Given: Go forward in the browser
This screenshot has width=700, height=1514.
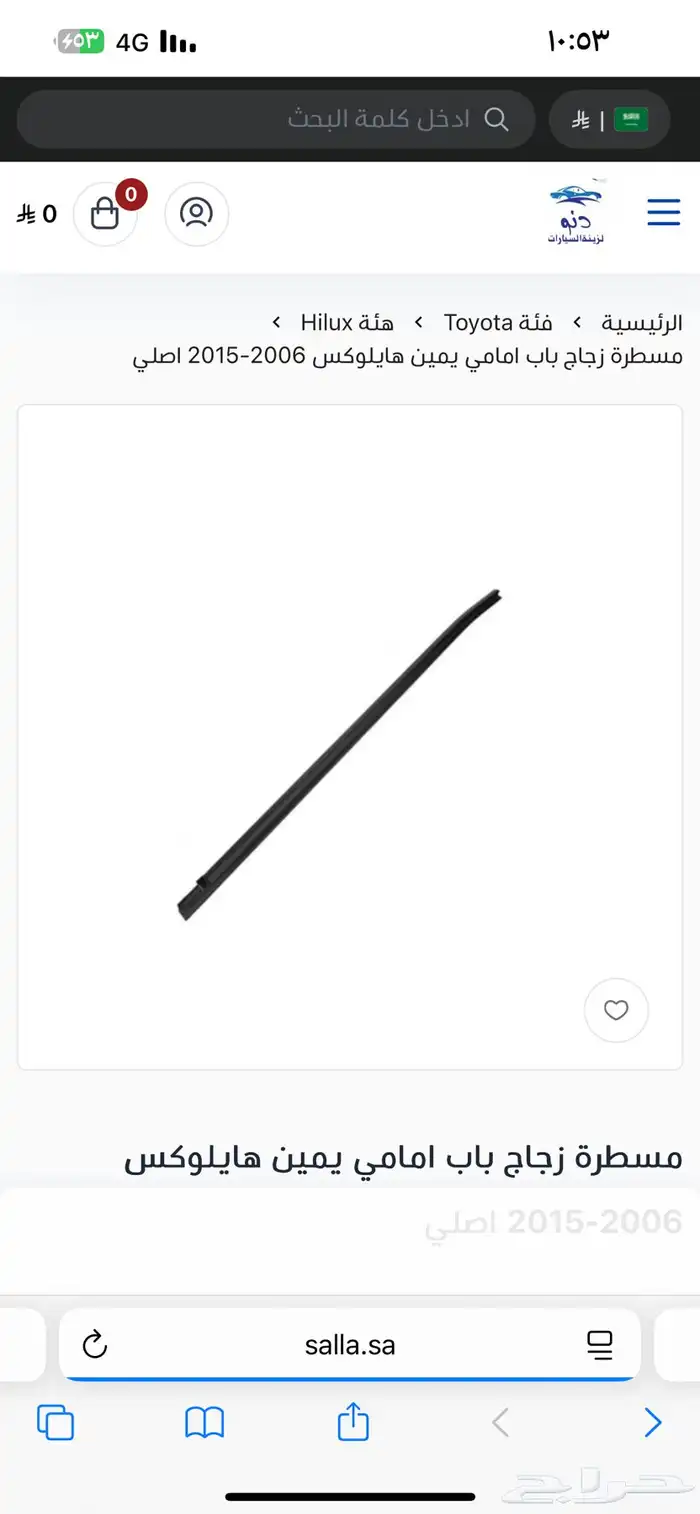Looking at the screenshot, I should [653, 1422].
